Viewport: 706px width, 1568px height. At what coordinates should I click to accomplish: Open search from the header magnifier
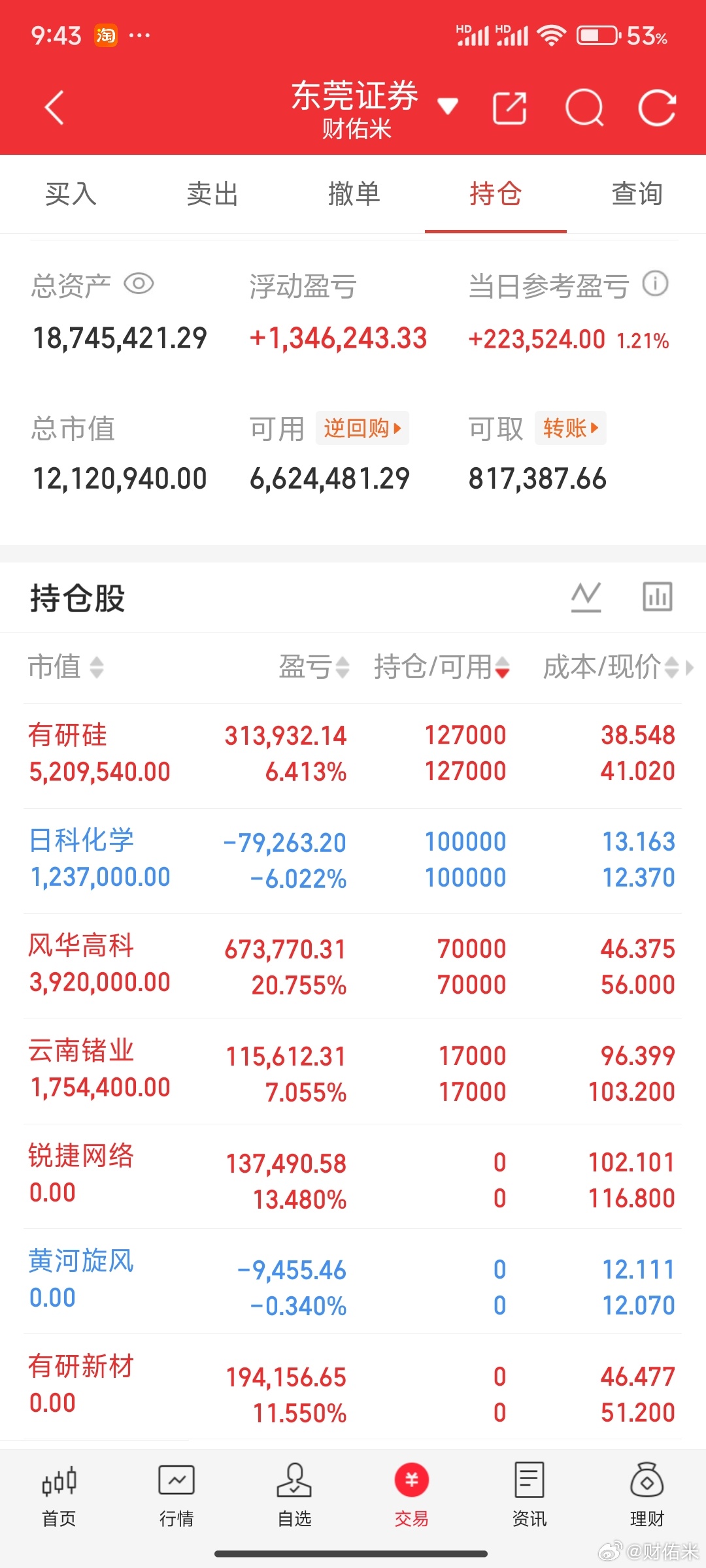point(584,108)
